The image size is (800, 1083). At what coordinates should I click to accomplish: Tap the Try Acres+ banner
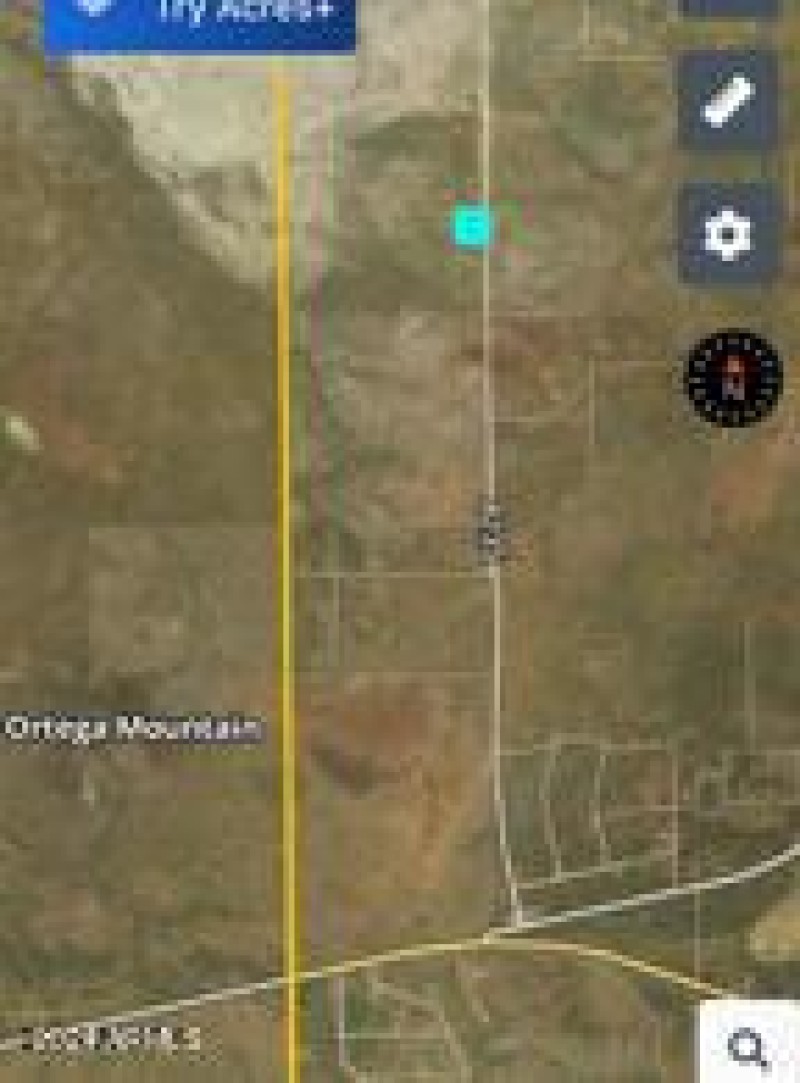[x=200, y=22]
